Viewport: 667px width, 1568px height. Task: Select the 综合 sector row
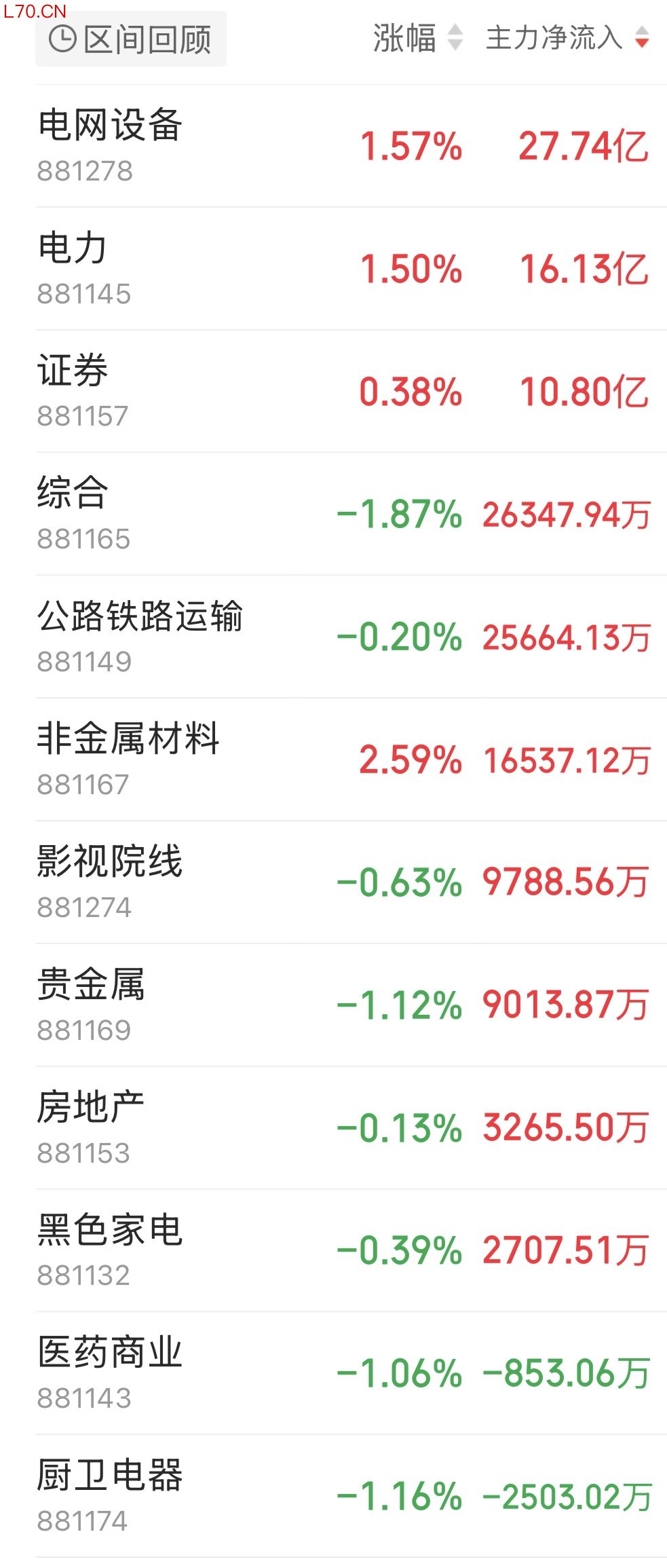tap(351, 514)
